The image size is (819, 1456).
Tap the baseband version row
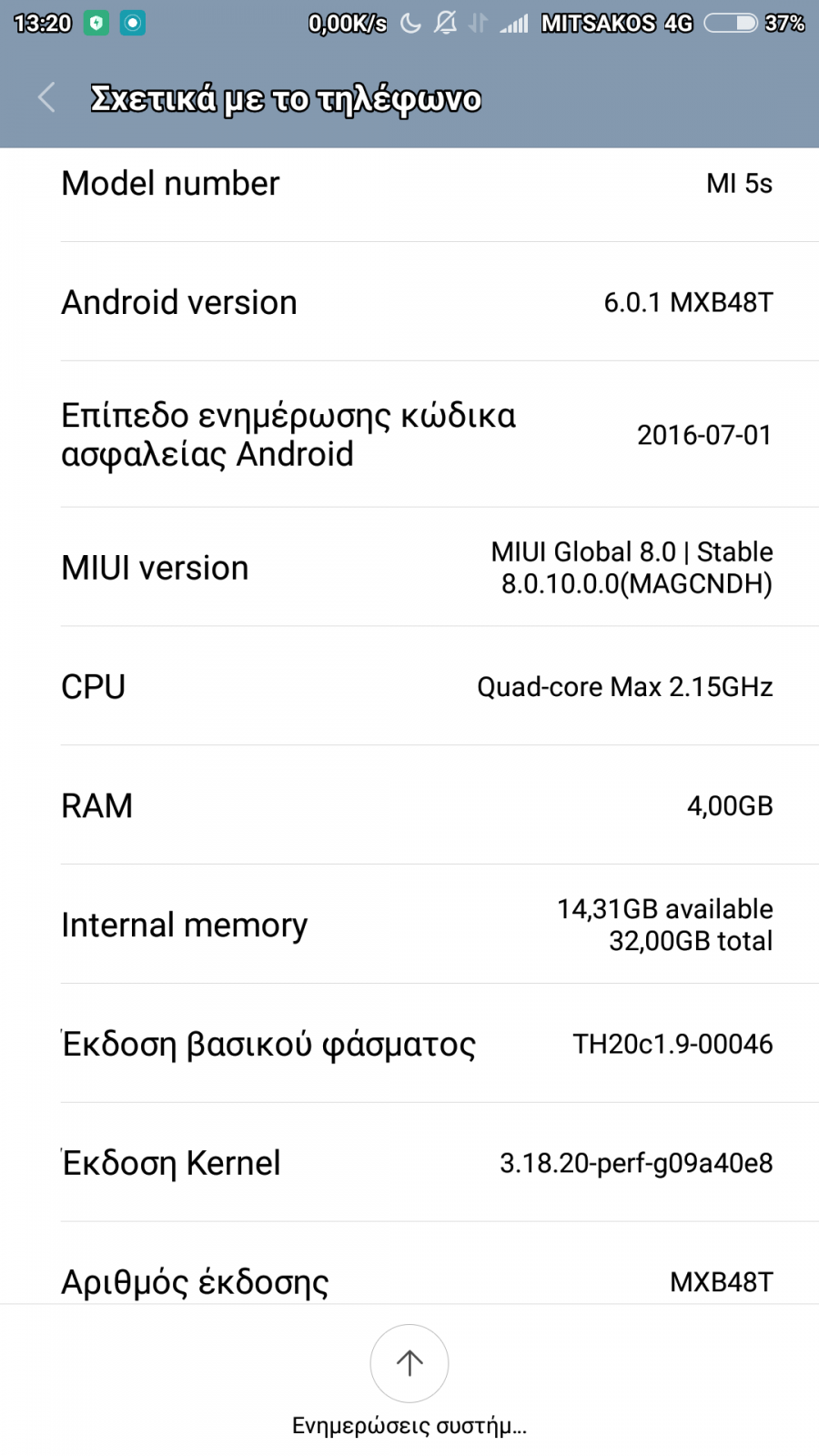[x=409, y=1044]
